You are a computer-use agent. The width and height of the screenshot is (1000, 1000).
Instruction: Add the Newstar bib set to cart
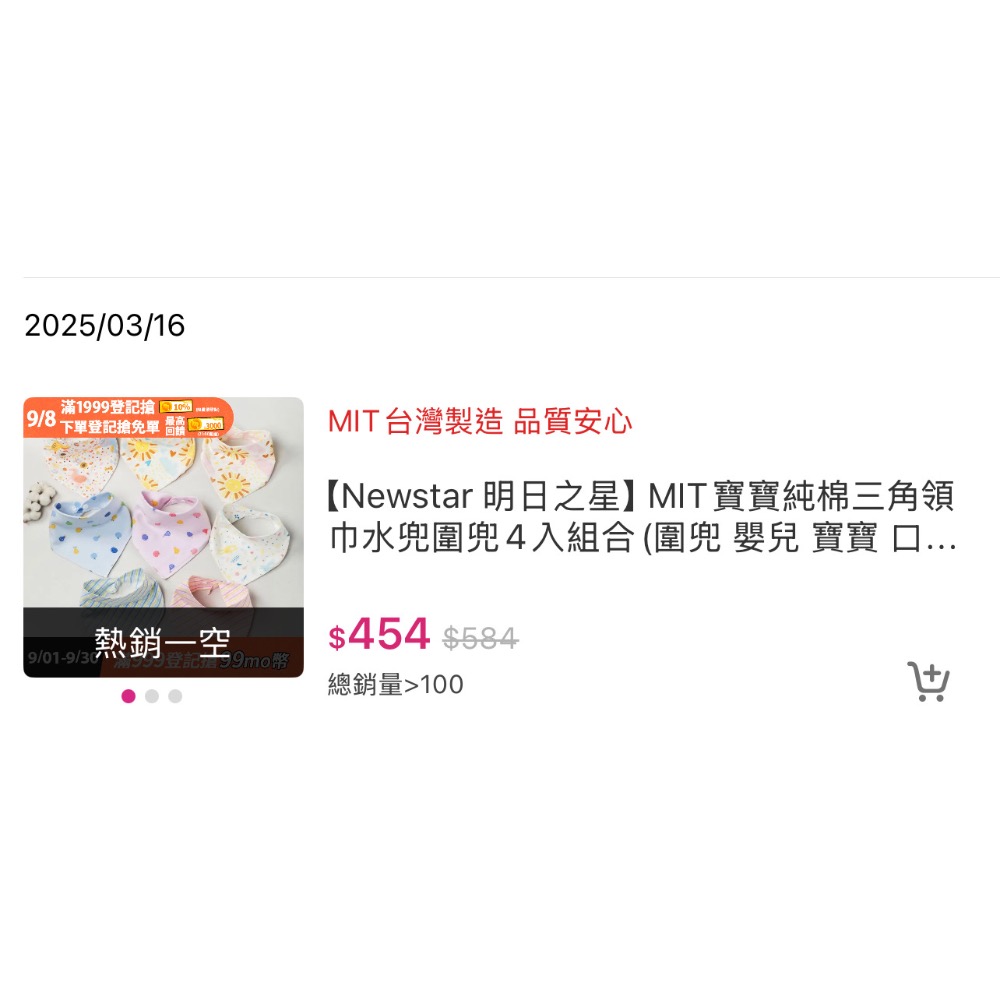pyautogui.click(x=928, y=682)
